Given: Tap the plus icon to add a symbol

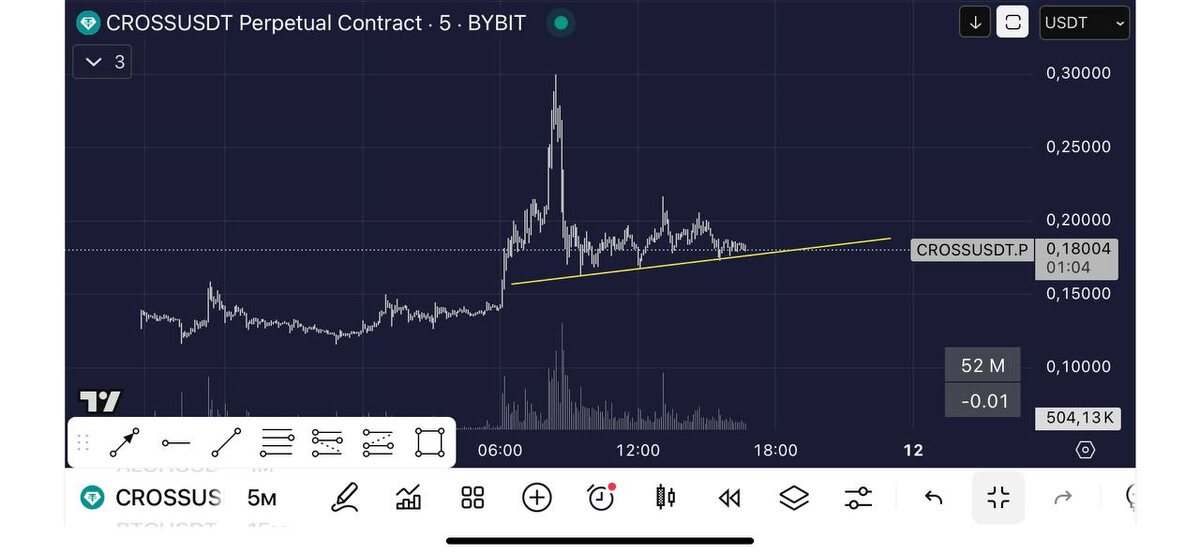Looking at the screenshot, I should coord(537,497).
